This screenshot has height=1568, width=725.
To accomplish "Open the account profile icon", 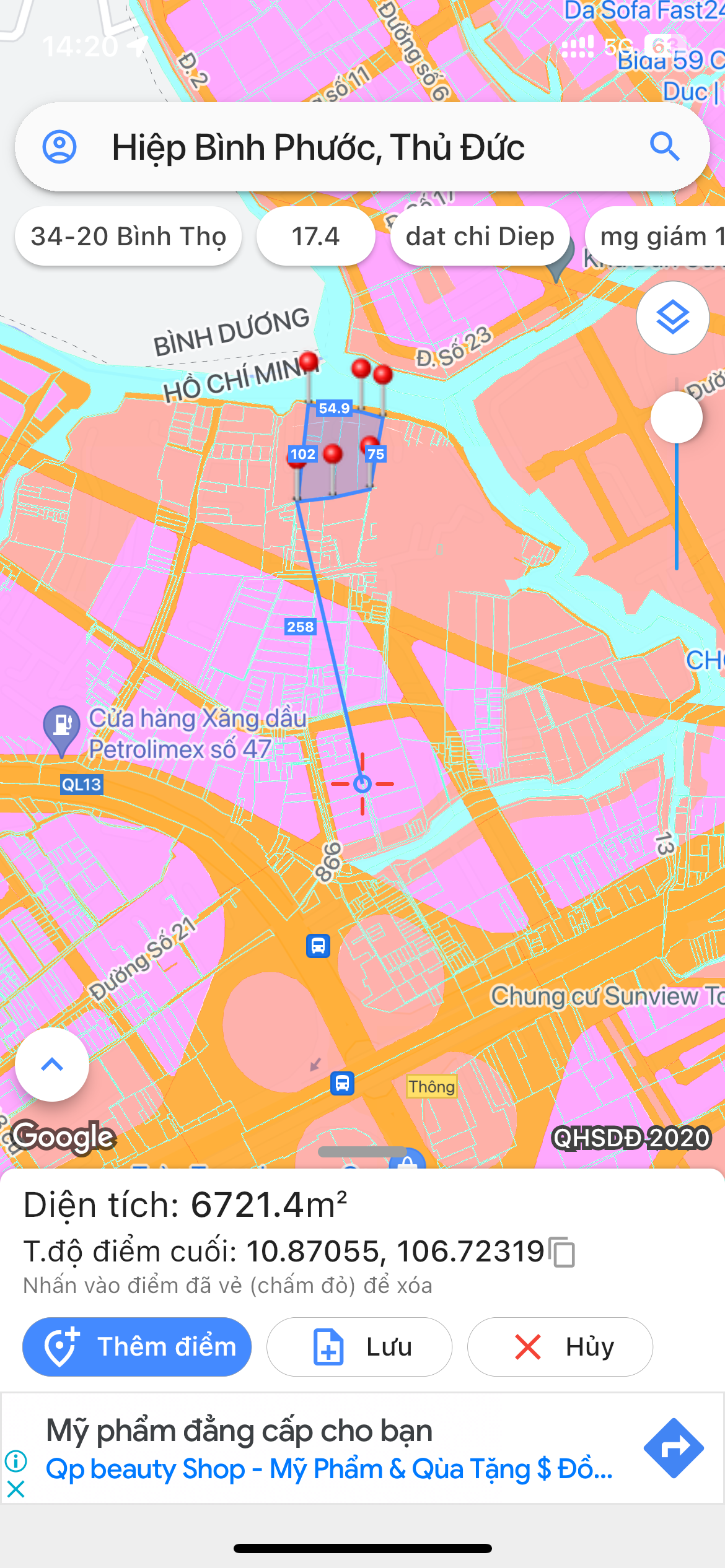I will 59,147.
